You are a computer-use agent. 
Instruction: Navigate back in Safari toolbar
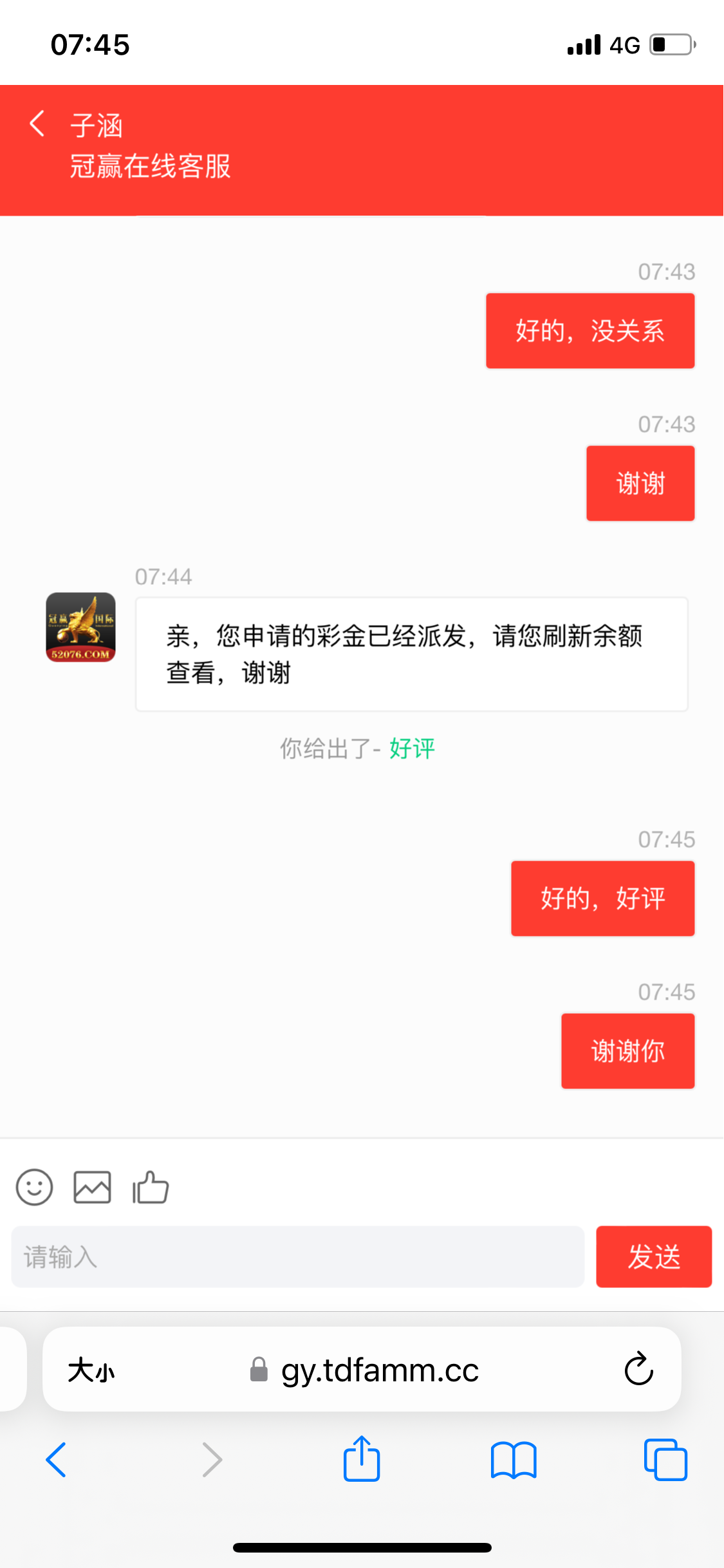click(56, 1460)
